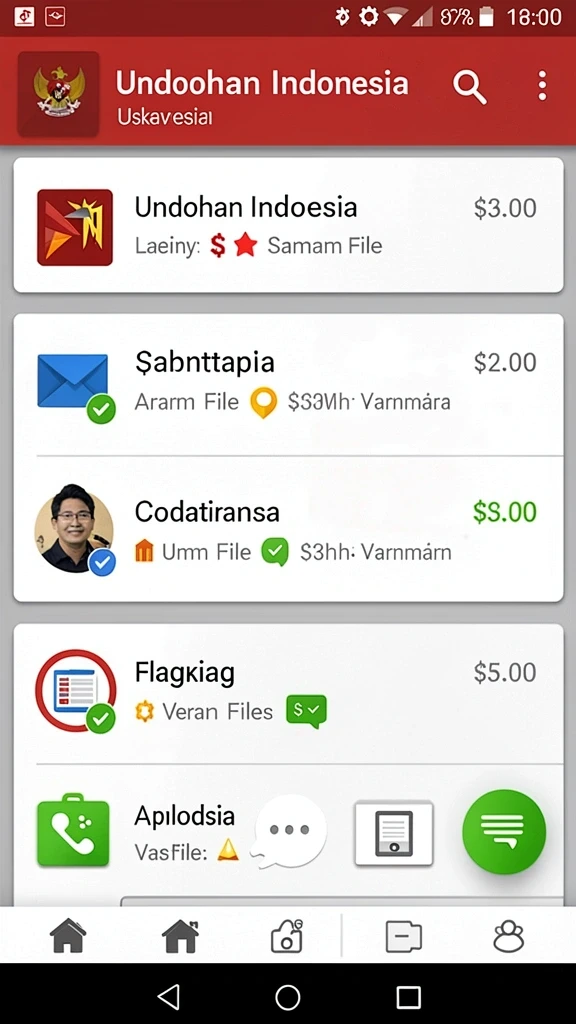The width and height of the screenshot is (576, 1024).
Task: Tap the green floating message button
Action: click(504, 831)
